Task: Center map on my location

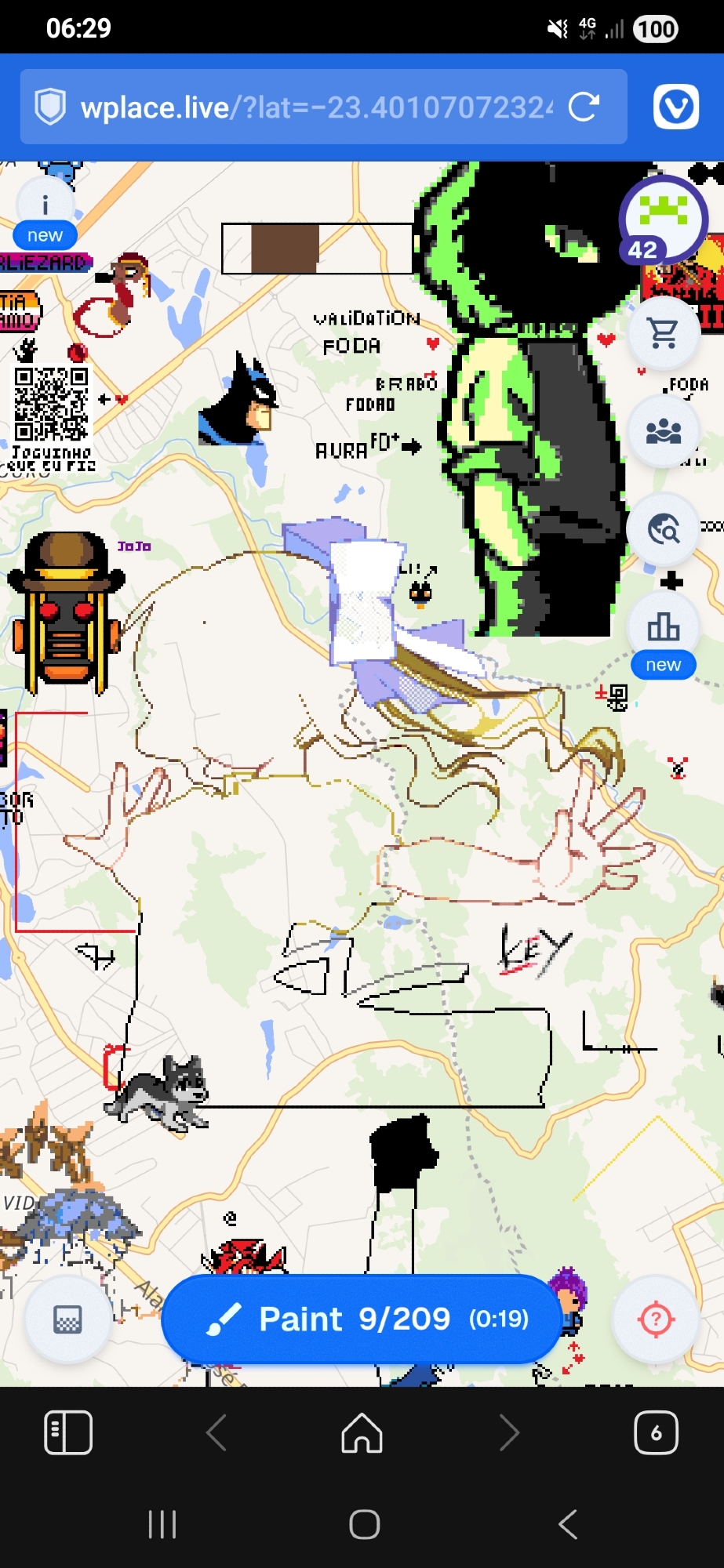Action: [656, 1319]
